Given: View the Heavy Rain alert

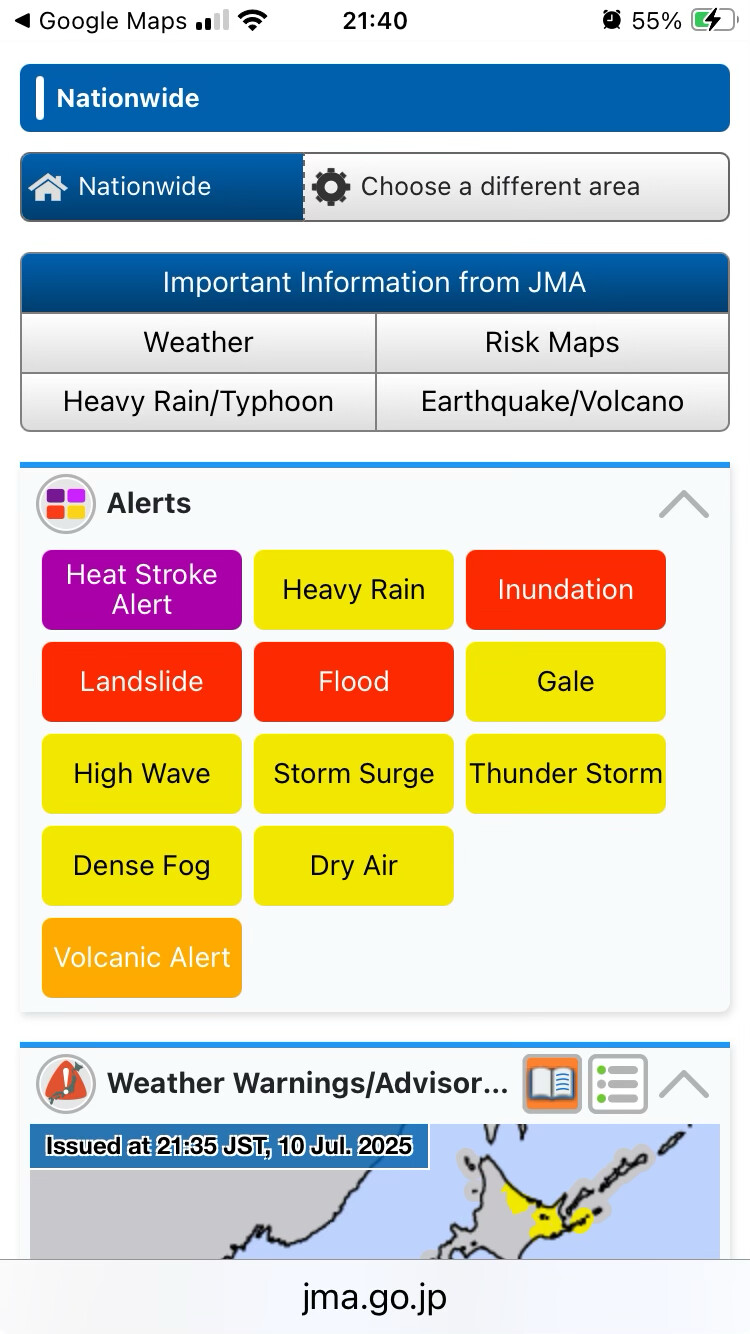Looking at the screenshot, I should click(354, 590).
